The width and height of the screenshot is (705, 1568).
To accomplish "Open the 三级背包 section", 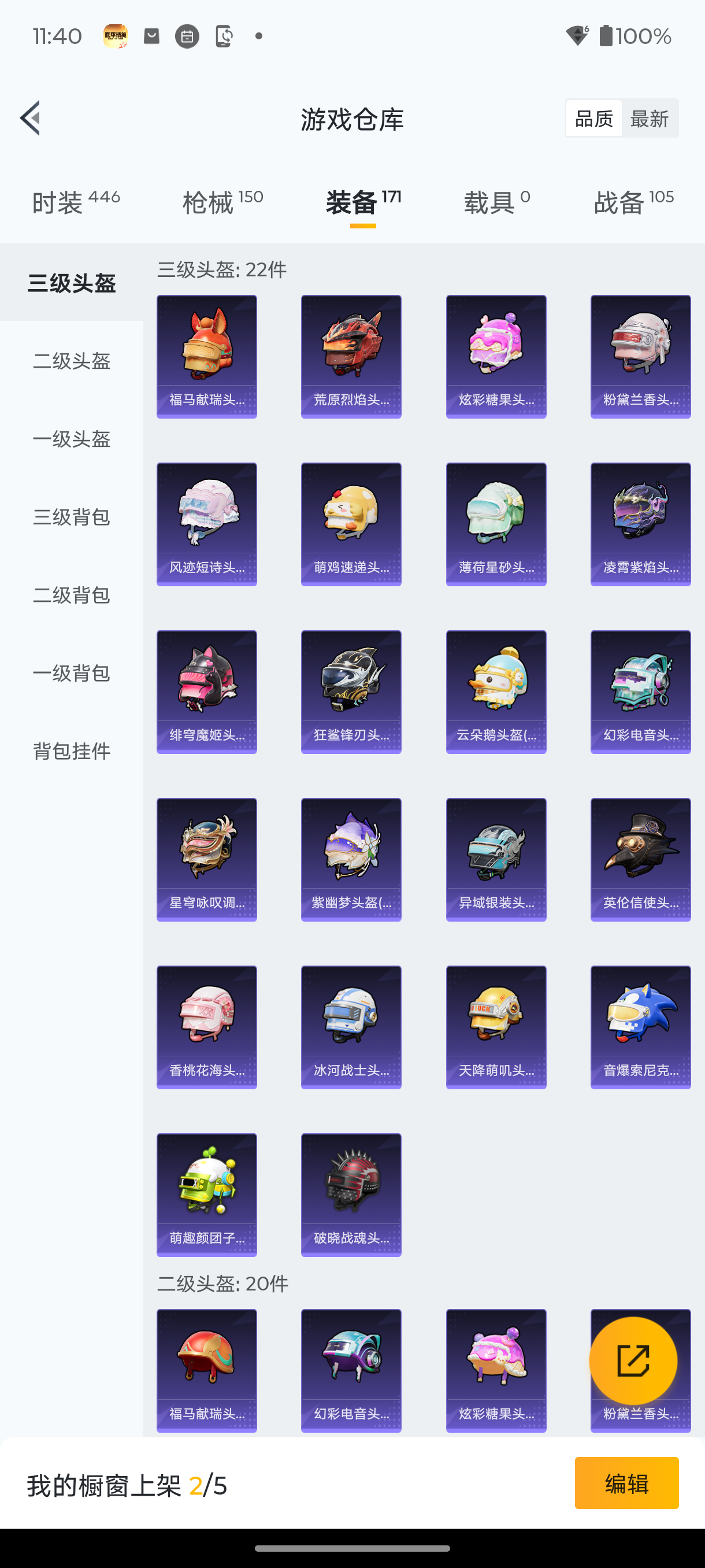I will 71,518.
